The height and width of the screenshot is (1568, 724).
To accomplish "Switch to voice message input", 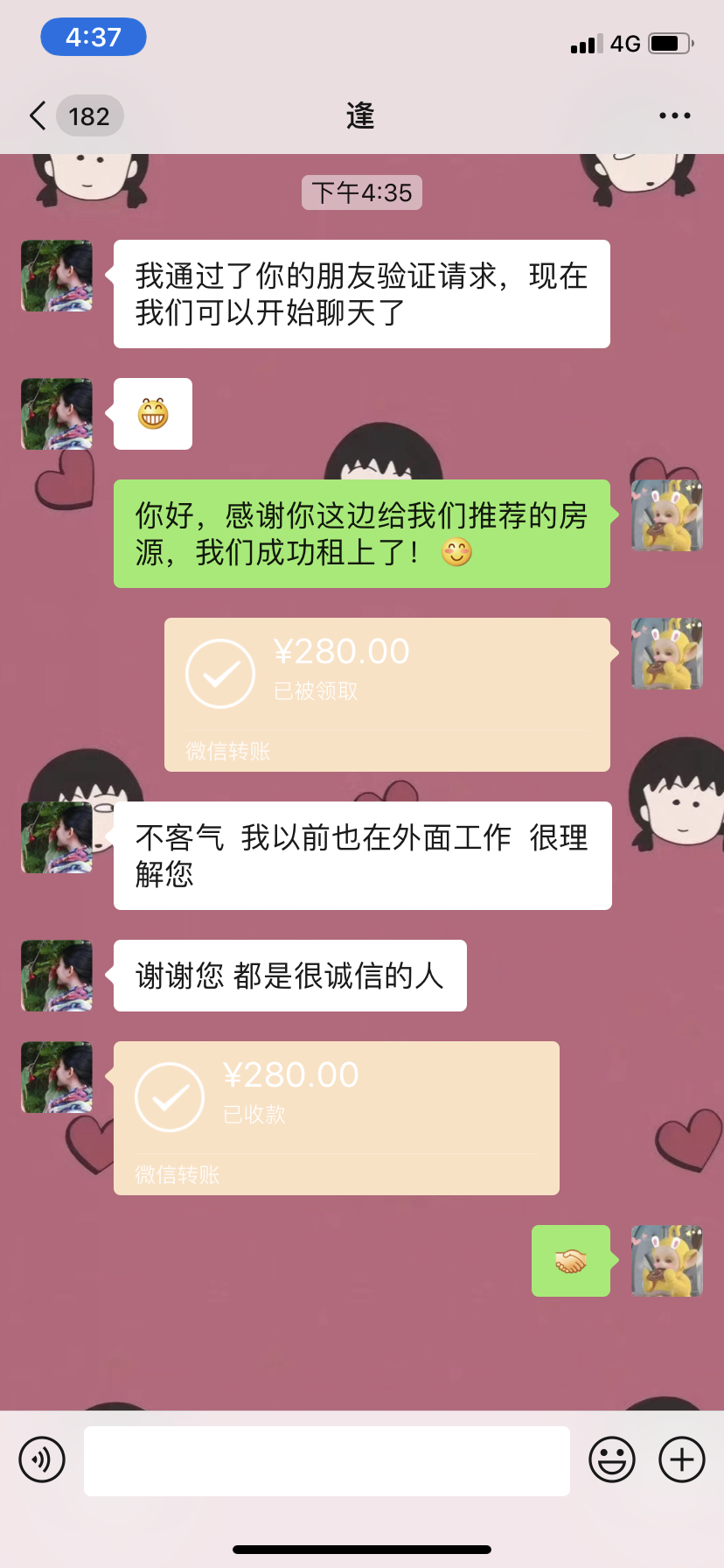I will click(42, 1459).
